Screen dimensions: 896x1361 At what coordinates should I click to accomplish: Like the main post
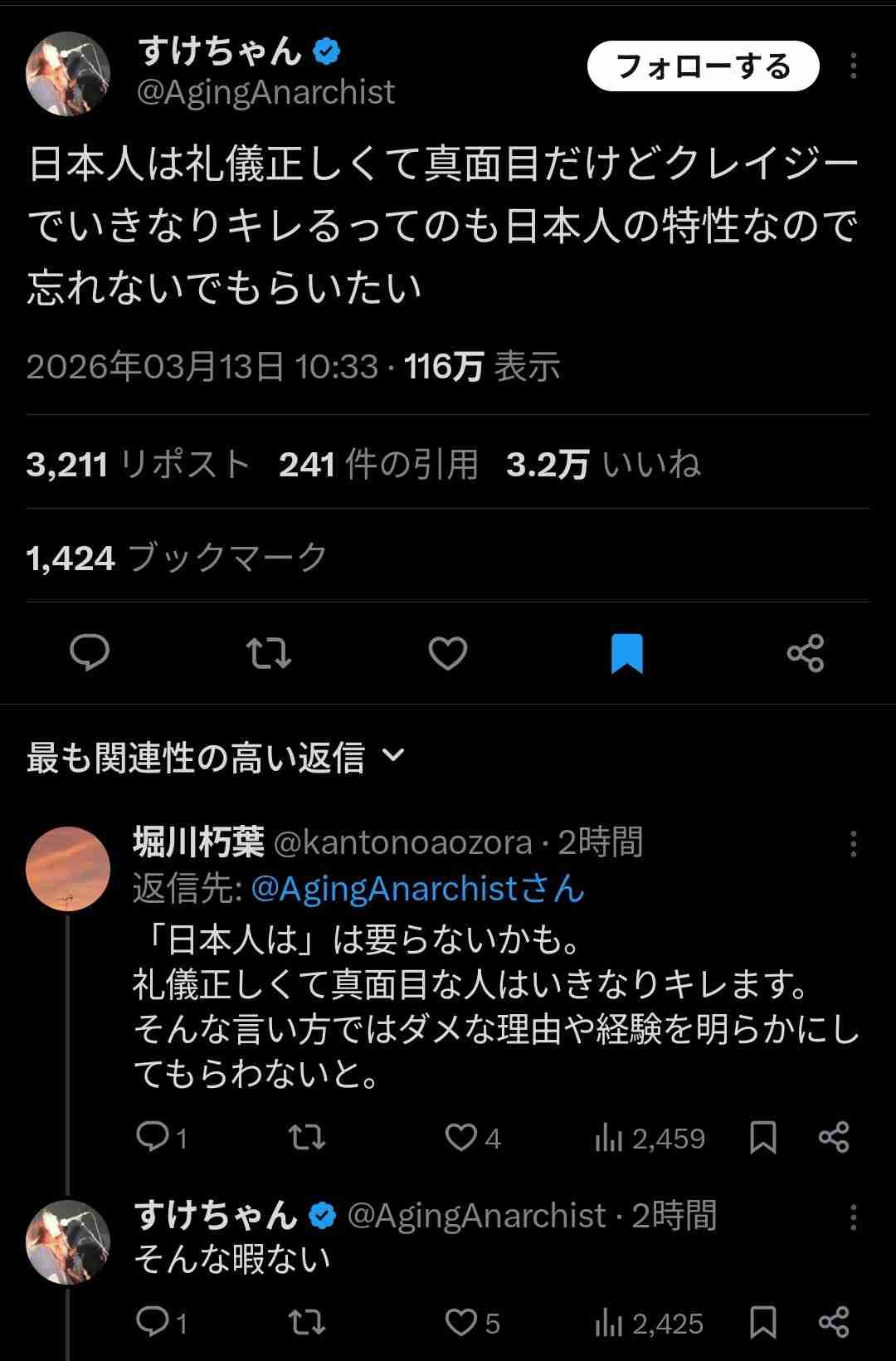coord(448,652)
